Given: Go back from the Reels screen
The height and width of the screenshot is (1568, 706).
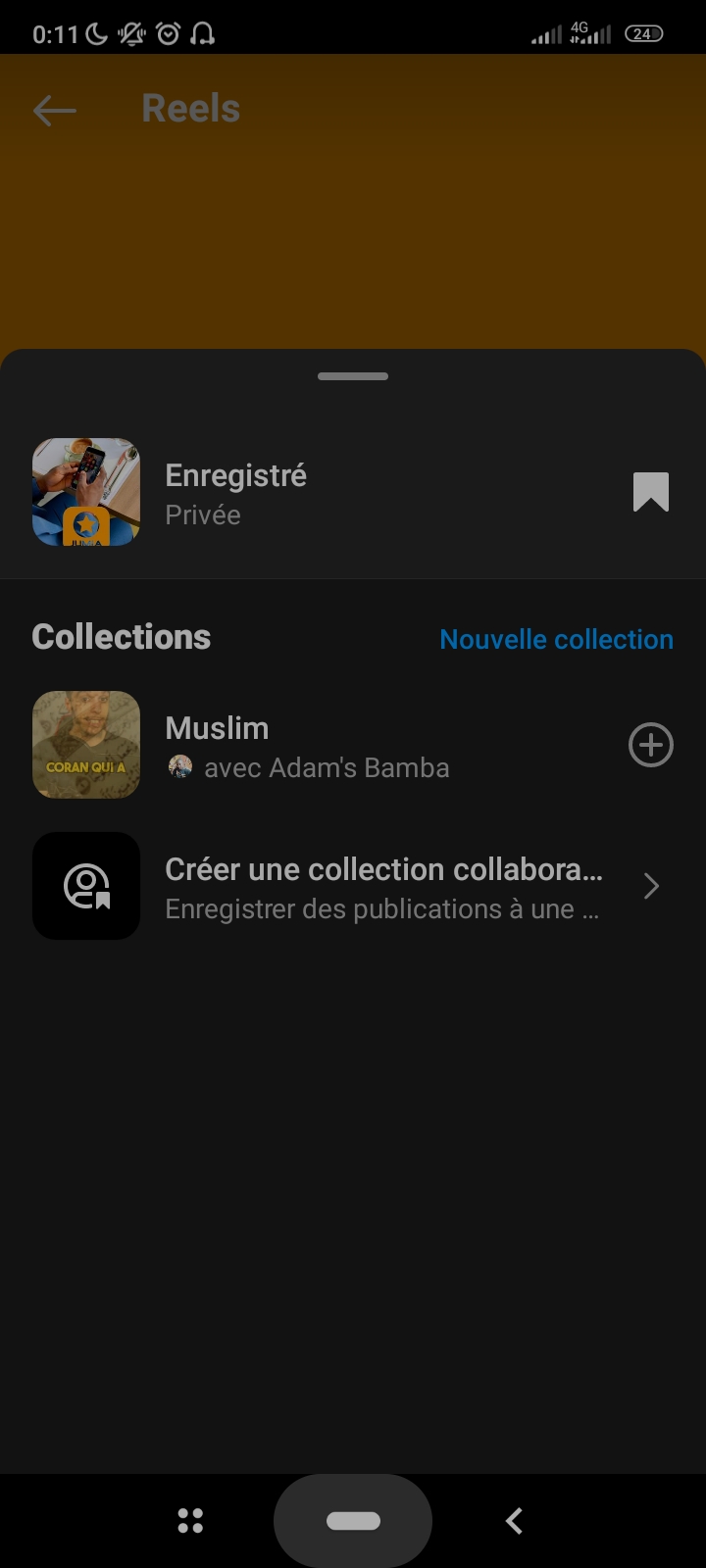Looking at the screenshot, I should point(55,110).
